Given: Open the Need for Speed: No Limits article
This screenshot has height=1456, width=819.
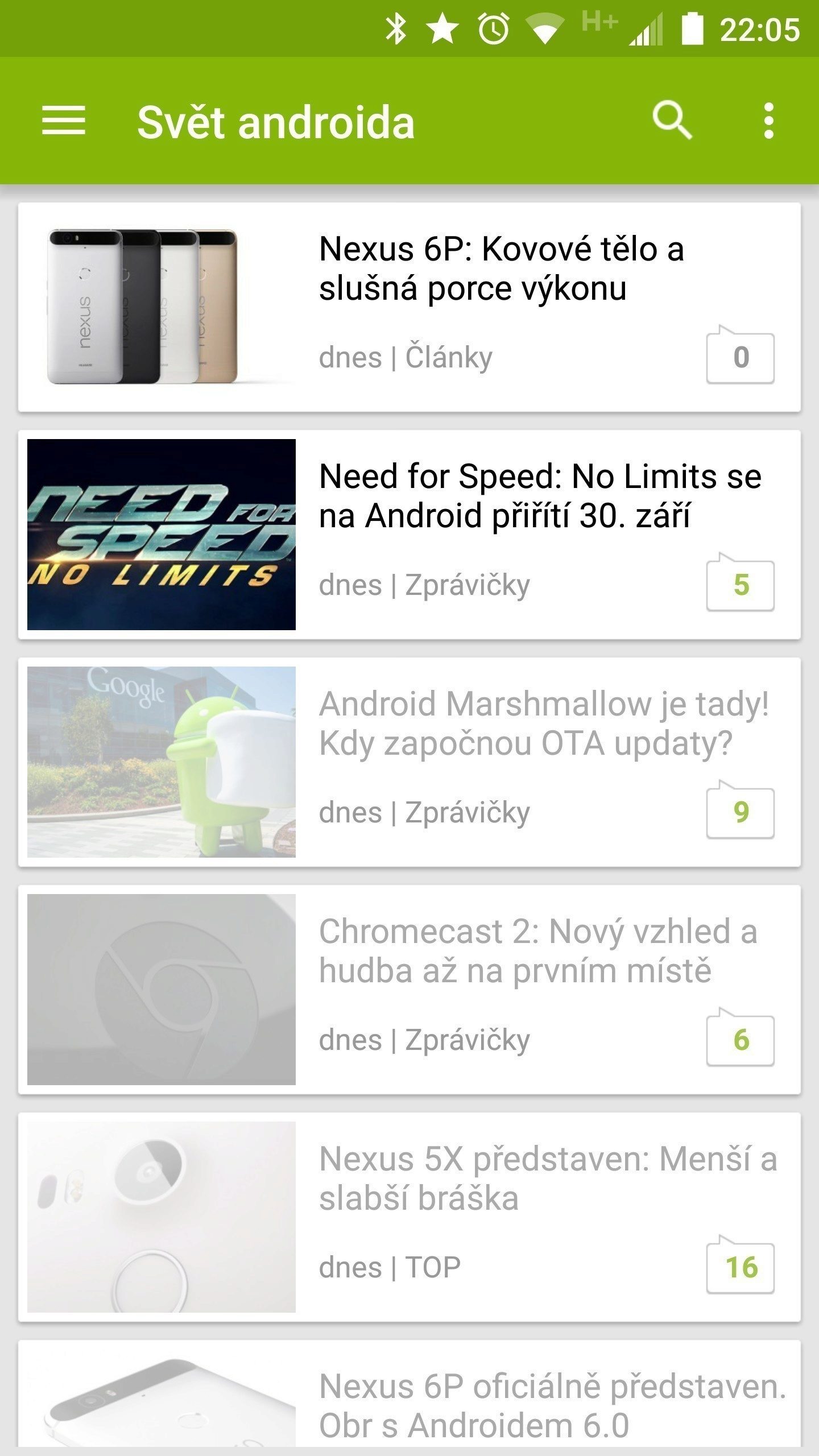Looking at the screenshot, I should (x=409, y=535).
